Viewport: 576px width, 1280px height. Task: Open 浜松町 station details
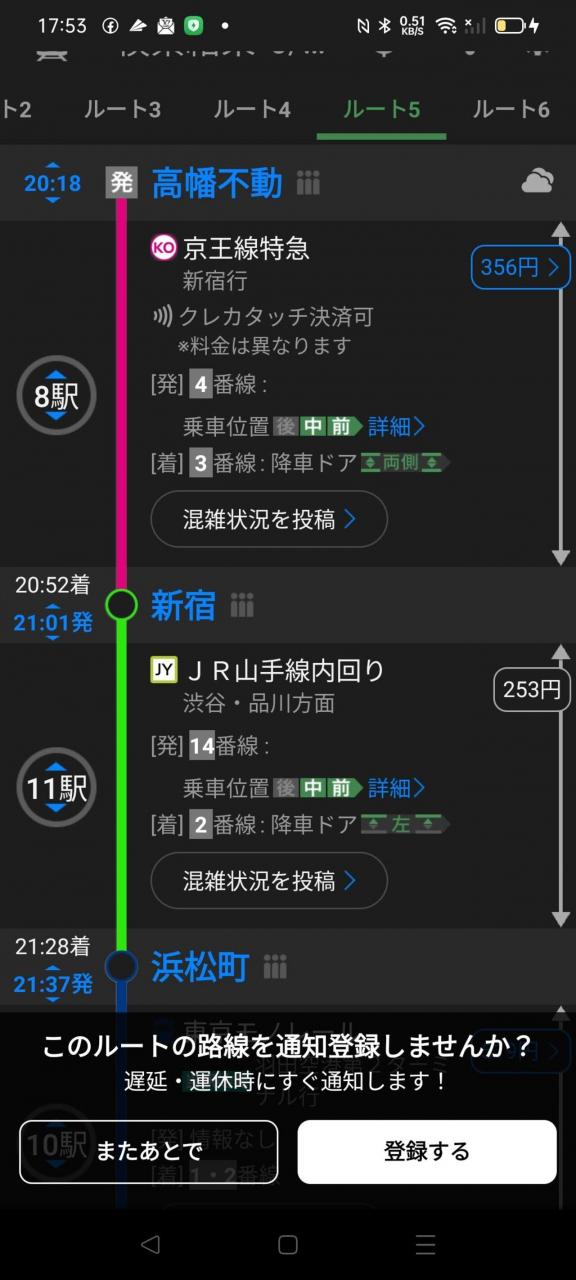pyautogui.click(x=200, y=967)
